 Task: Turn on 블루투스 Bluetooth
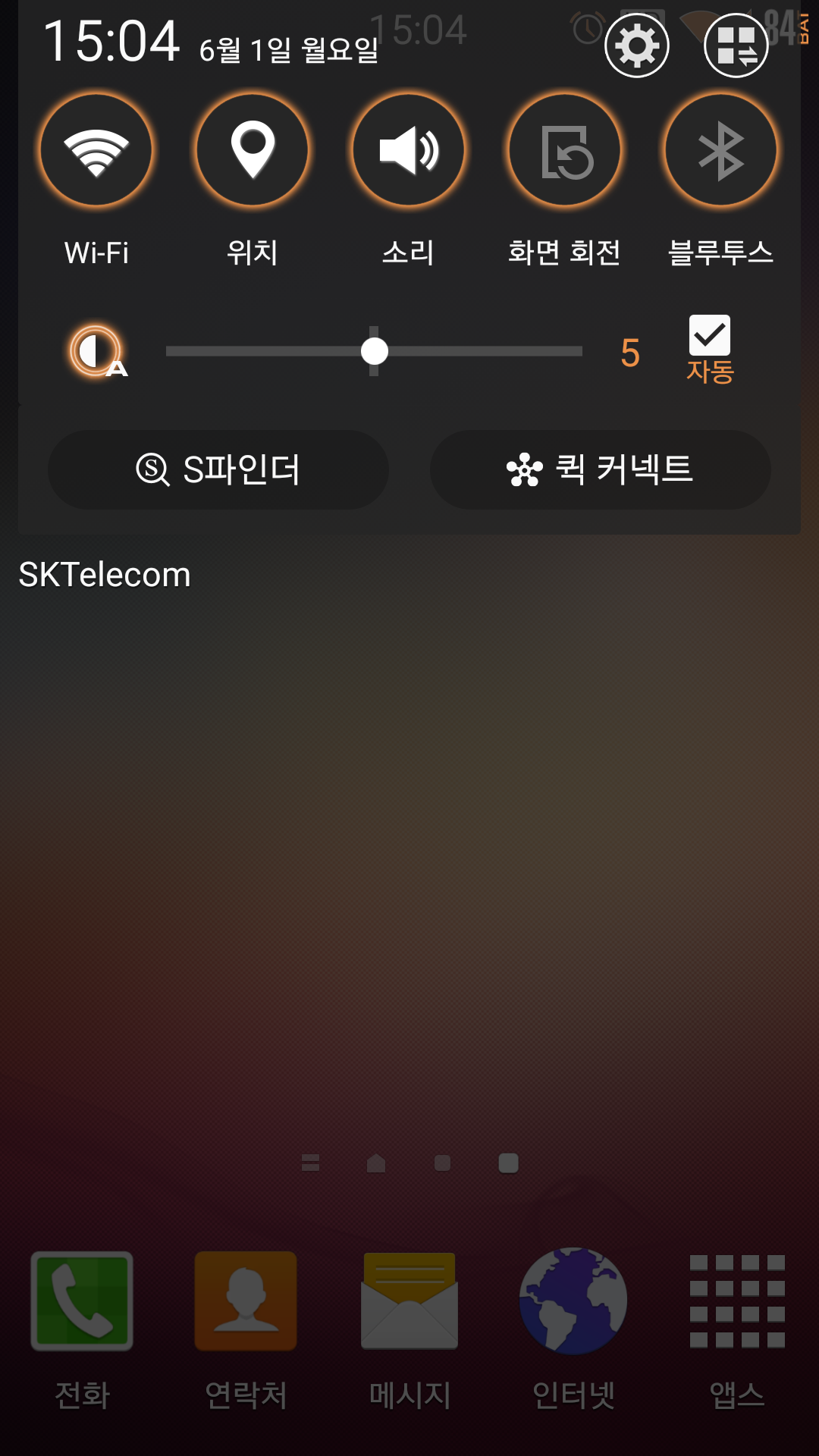721,150
